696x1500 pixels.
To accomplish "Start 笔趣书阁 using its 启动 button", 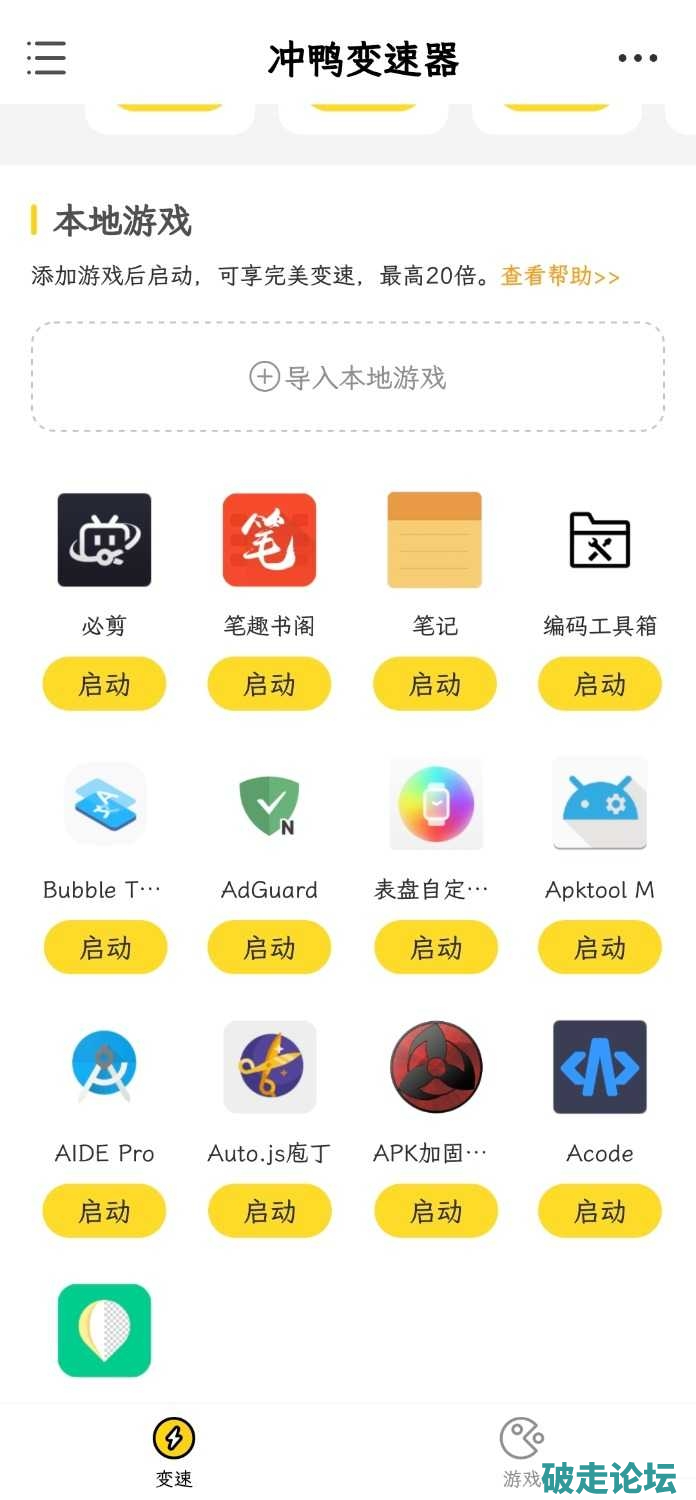I will pos(269,684).
